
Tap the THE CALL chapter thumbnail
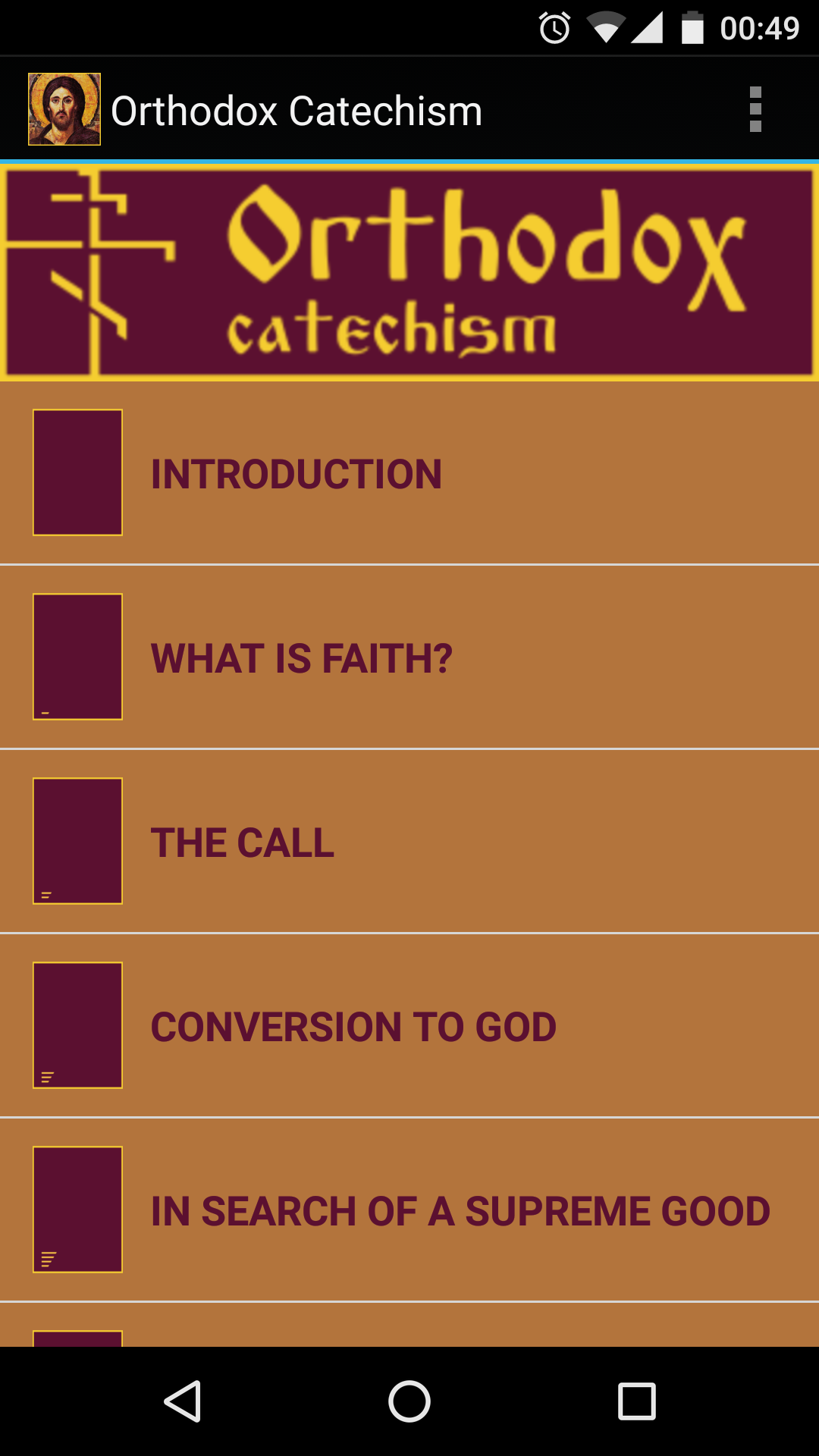78,840
